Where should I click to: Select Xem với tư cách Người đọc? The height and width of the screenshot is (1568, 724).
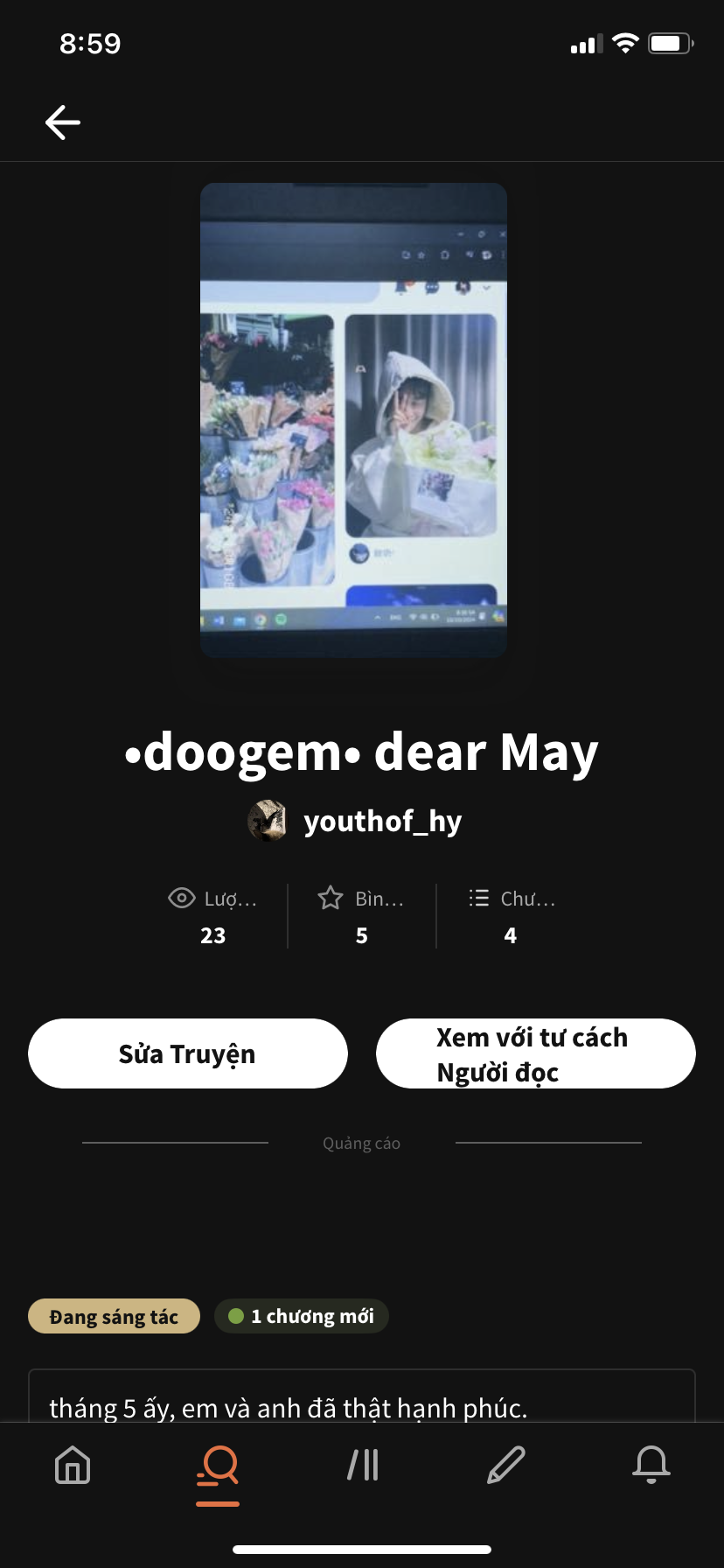click(x=535, y=1053)
